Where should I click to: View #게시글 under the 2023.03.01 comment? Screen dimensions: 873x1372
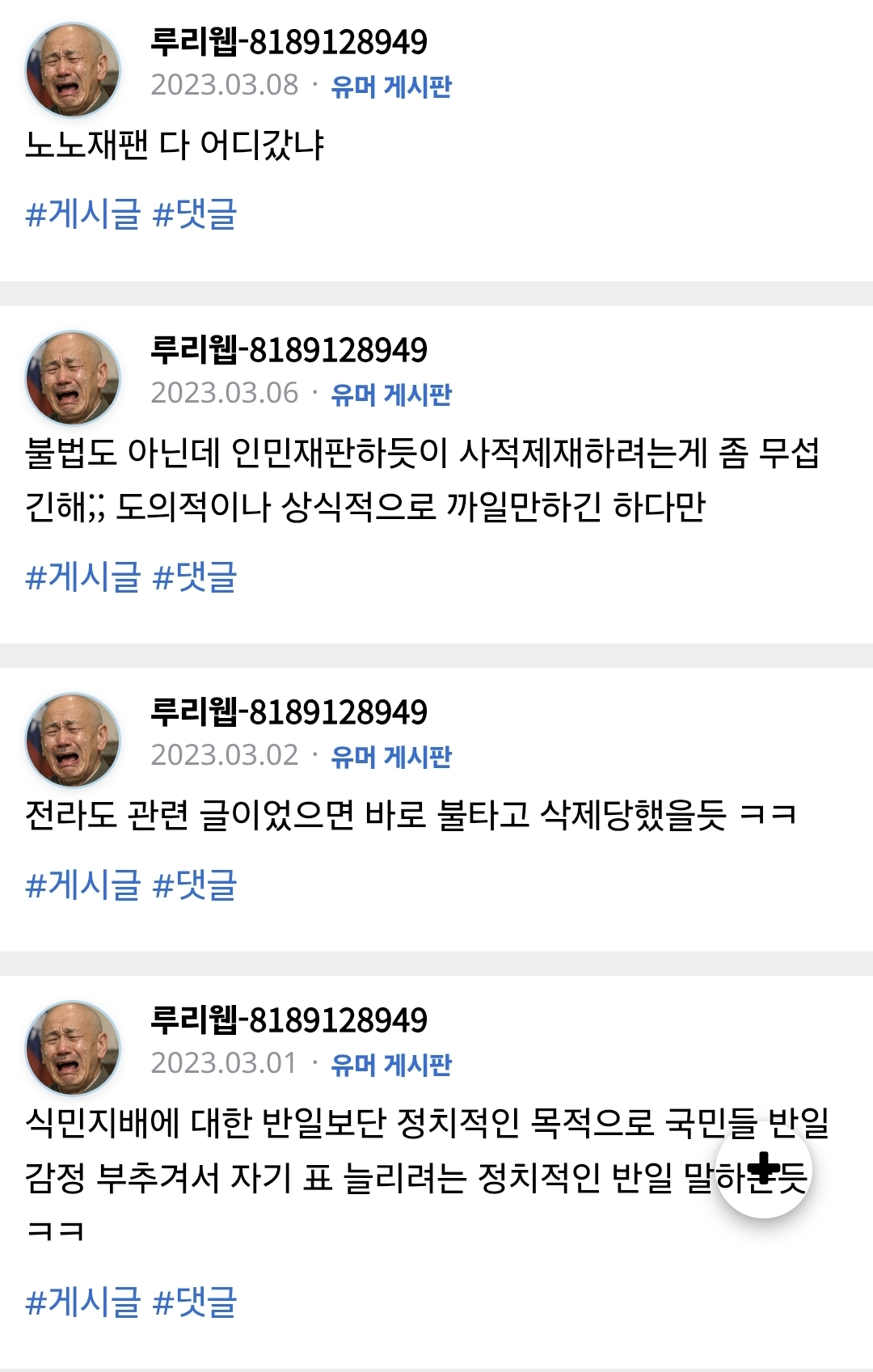coord(82,1302)
